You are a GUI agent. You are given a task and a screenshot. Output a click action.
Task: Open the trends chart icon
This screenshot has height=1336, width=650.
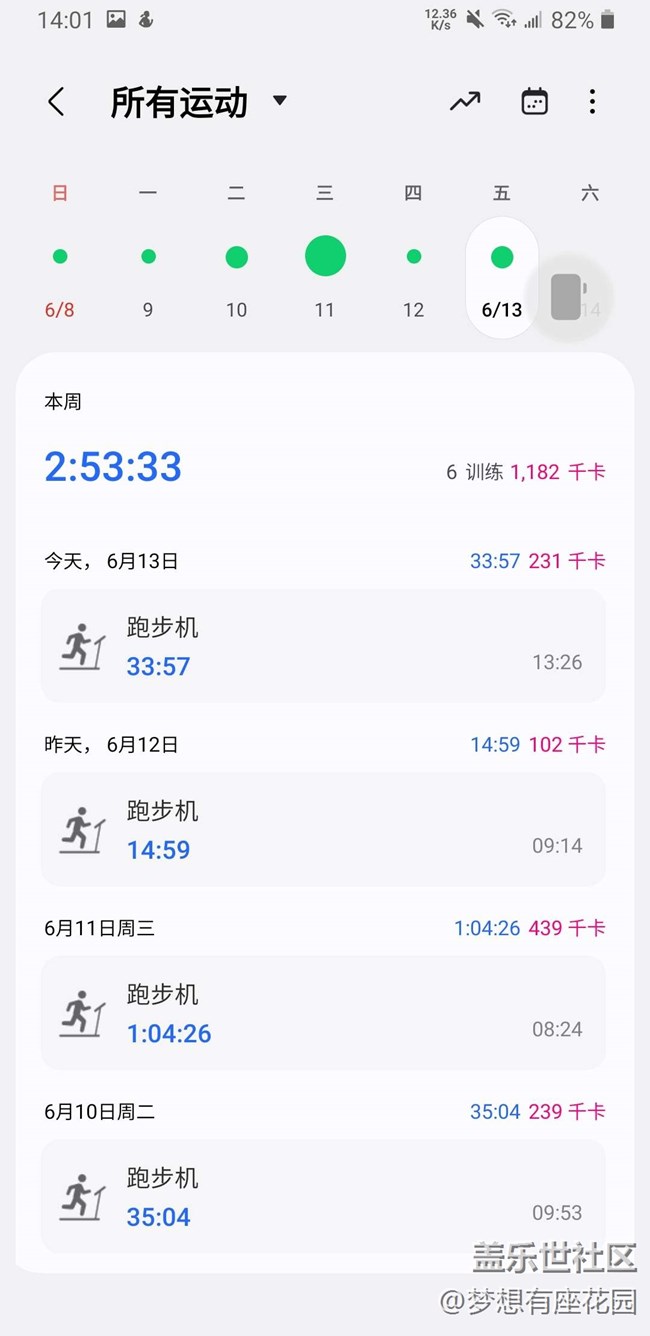tap(465, 101)
